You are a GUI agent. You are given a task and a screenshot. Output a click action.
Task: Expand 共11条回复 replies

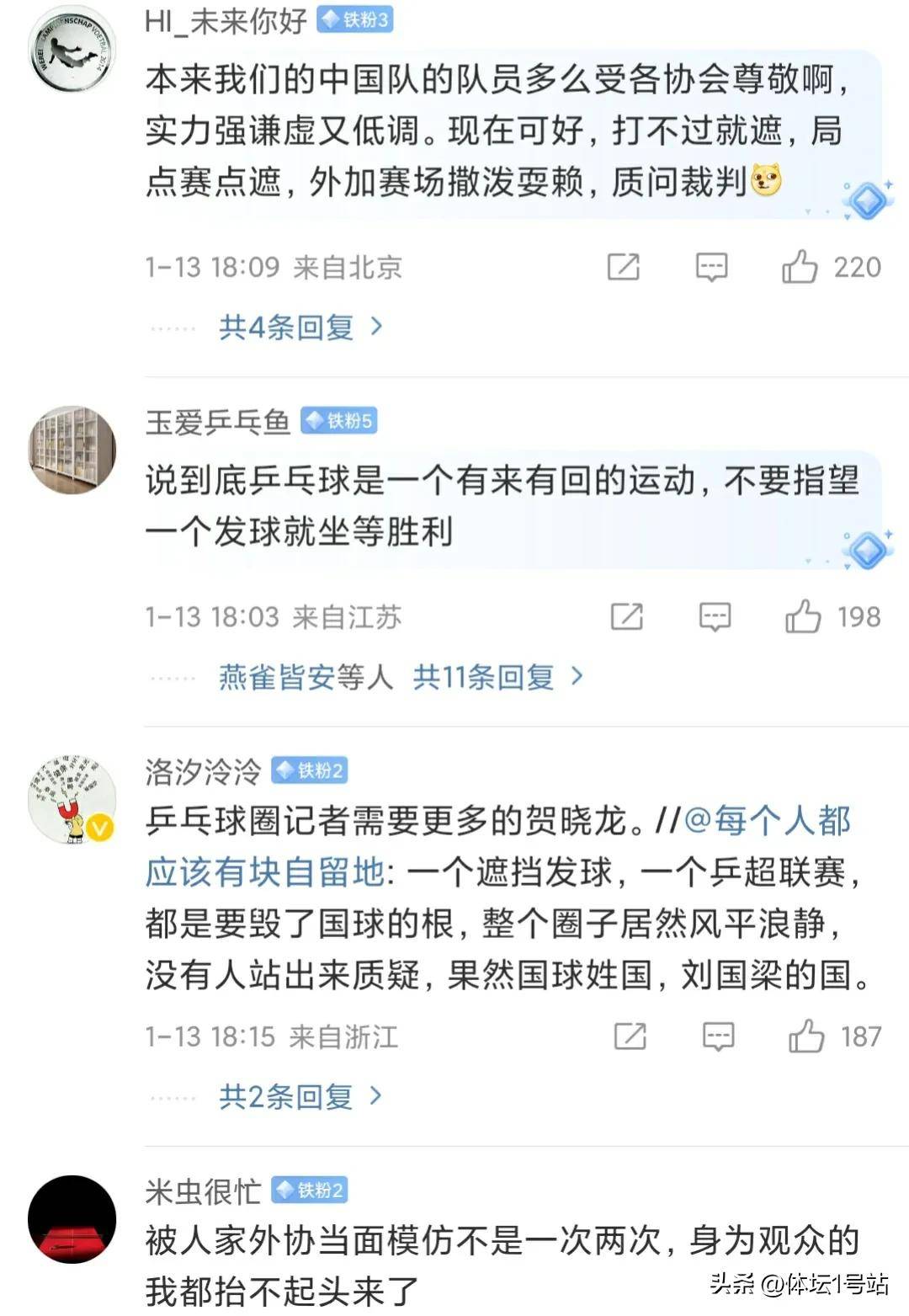click(x=497, y=676)
